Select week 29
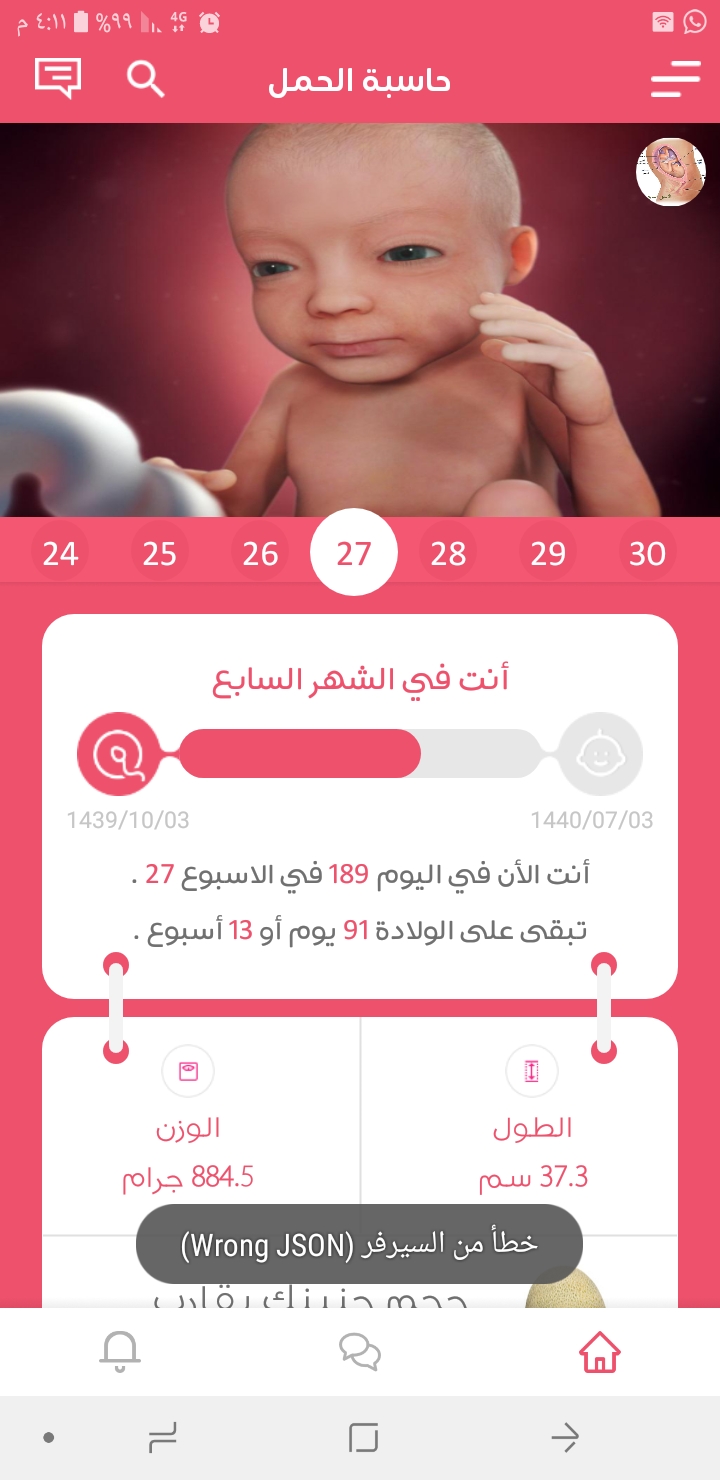720x1480 pixels. pyautogui.click(x=548, y=553)
